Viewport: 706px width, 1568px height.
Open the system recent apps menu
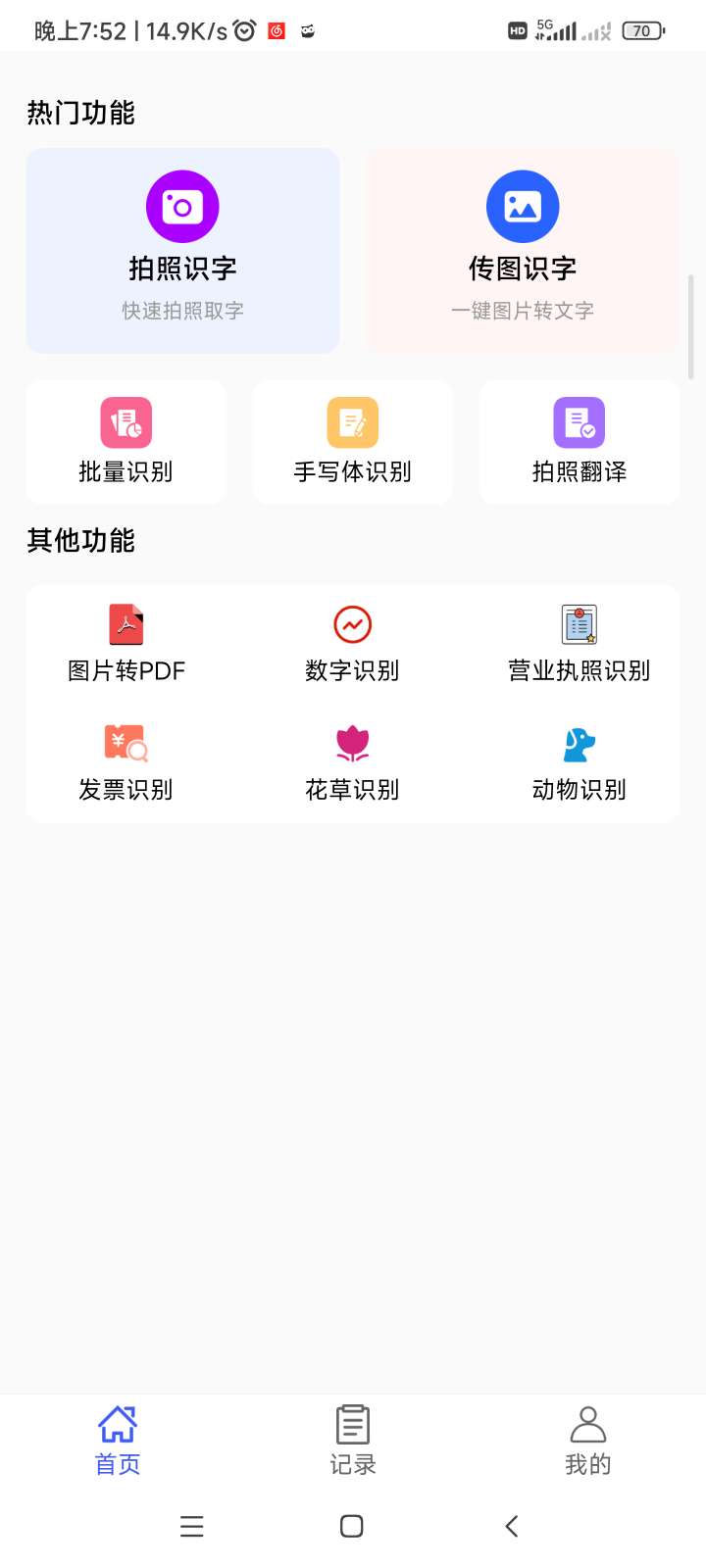tap(192, 1526)
